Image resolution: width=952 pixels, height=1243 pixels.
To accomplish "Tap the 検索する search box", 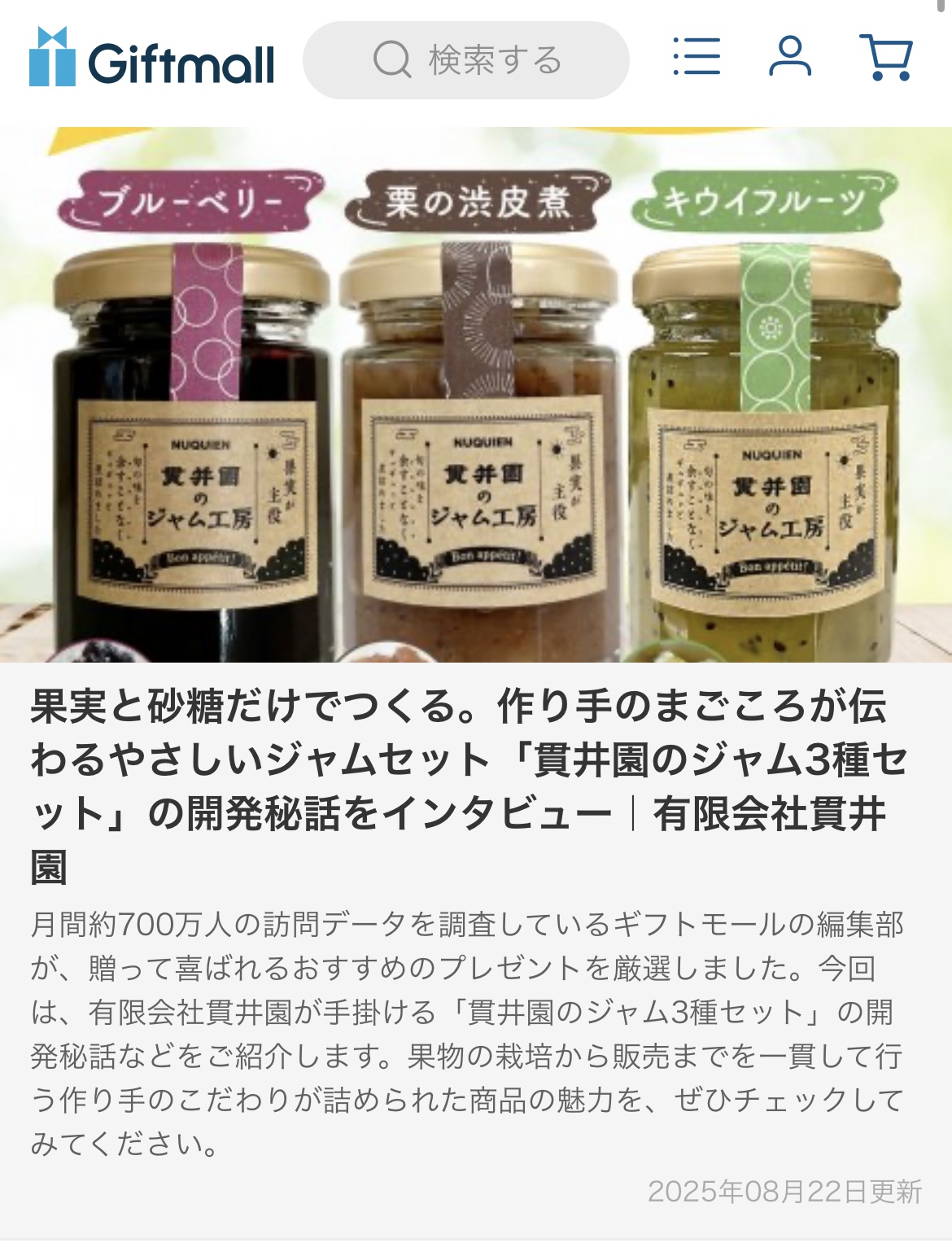I will pos(466,60).
